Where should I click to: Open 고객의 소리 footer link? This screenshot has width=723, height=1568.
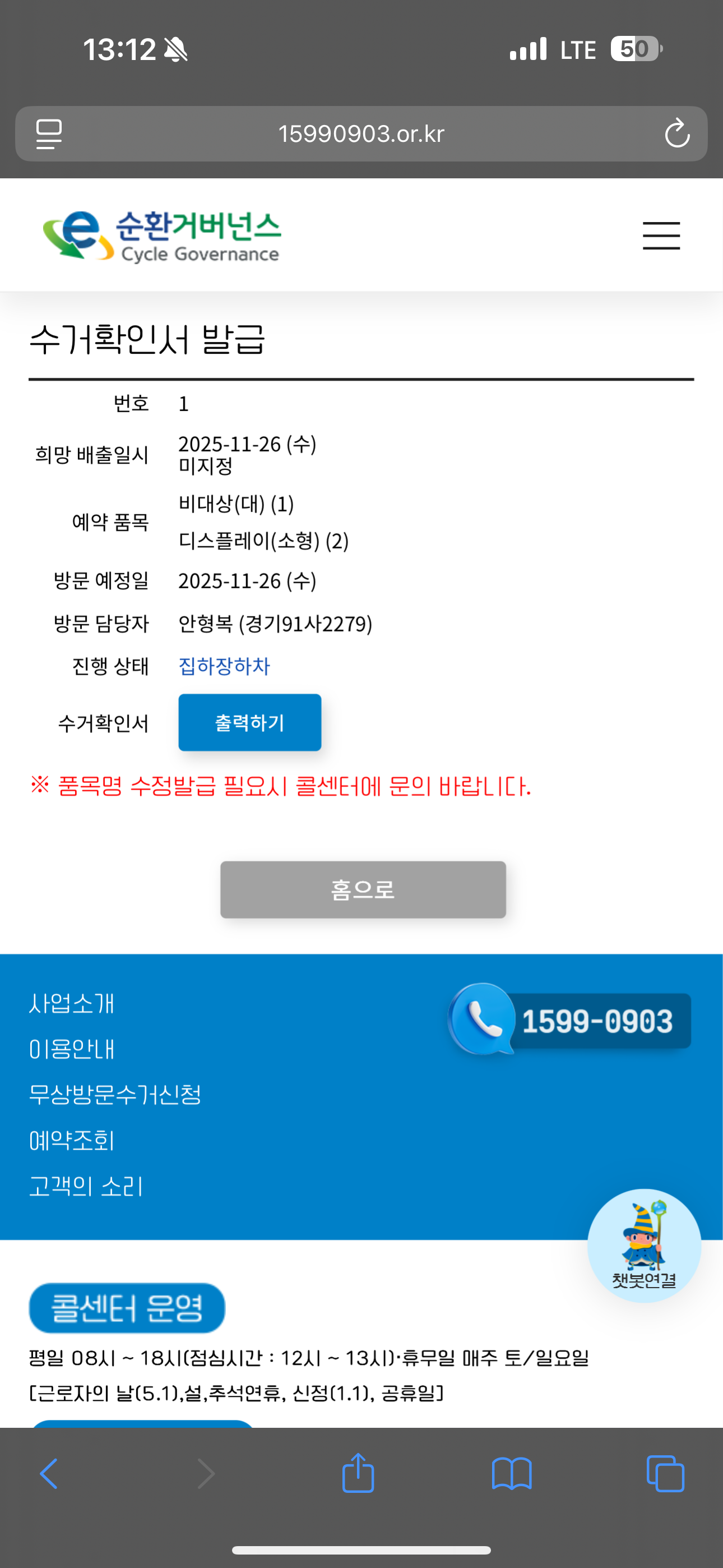coord(86,1186)
